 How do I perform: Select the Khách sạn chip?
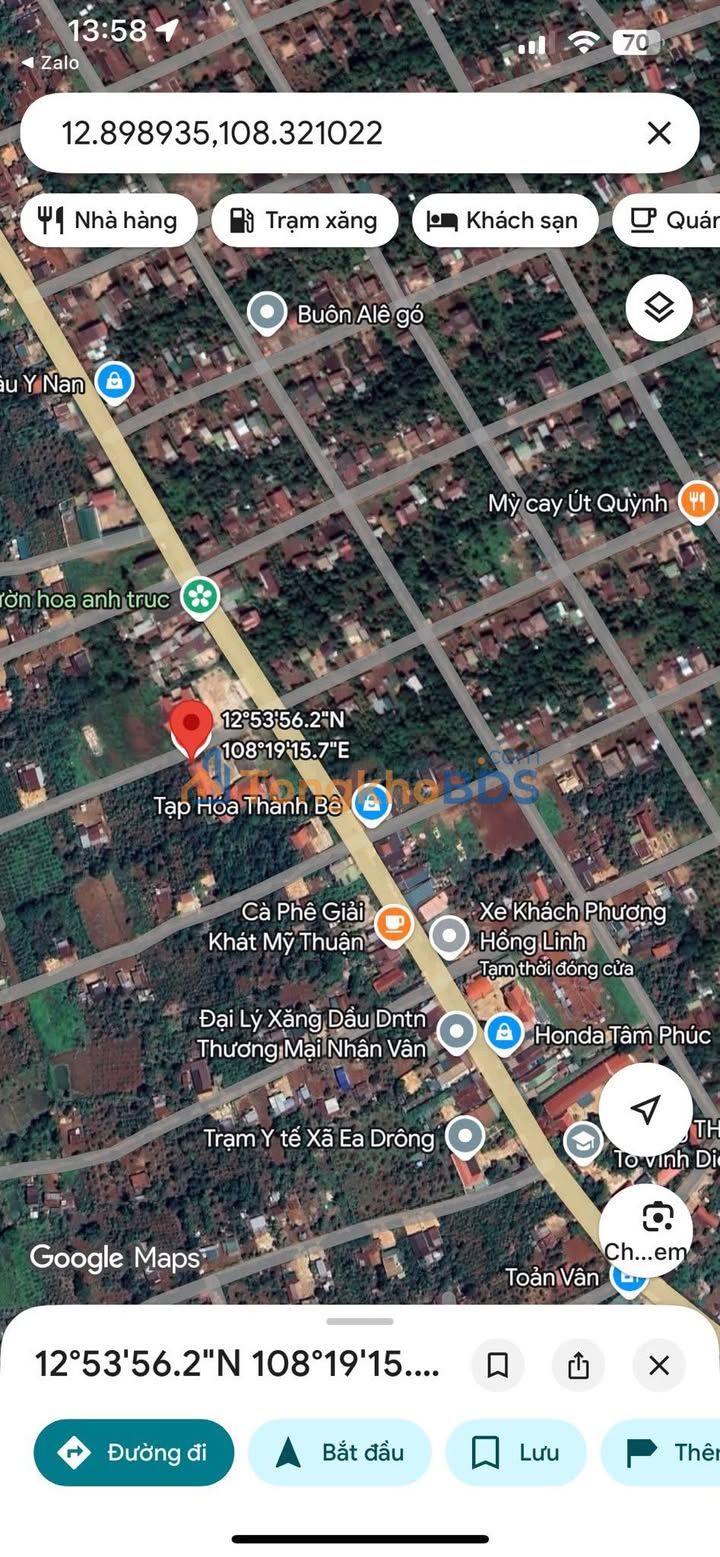point(504,220)
